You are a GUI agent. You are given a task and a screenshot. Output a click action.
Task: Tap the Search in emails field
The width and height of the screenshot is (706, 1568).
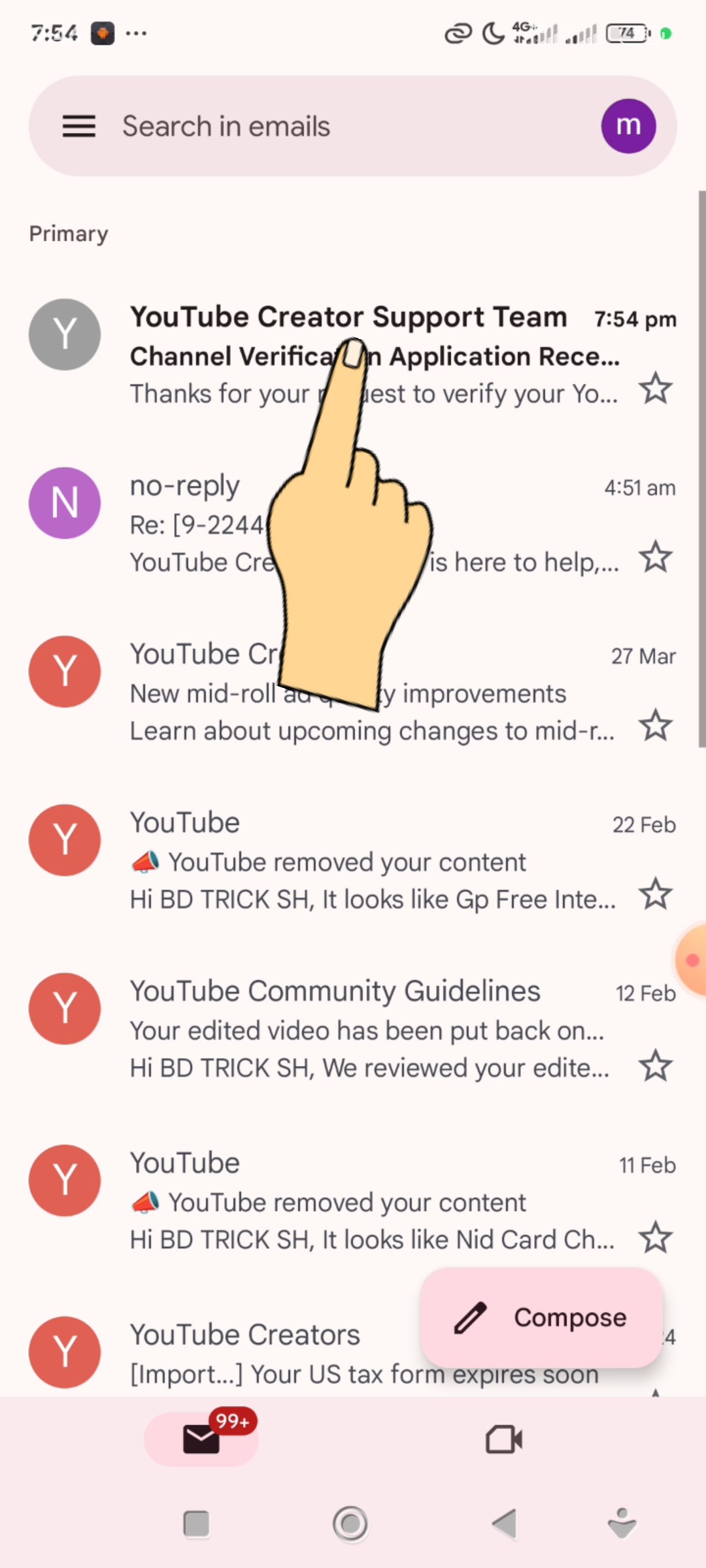(327, 126)
